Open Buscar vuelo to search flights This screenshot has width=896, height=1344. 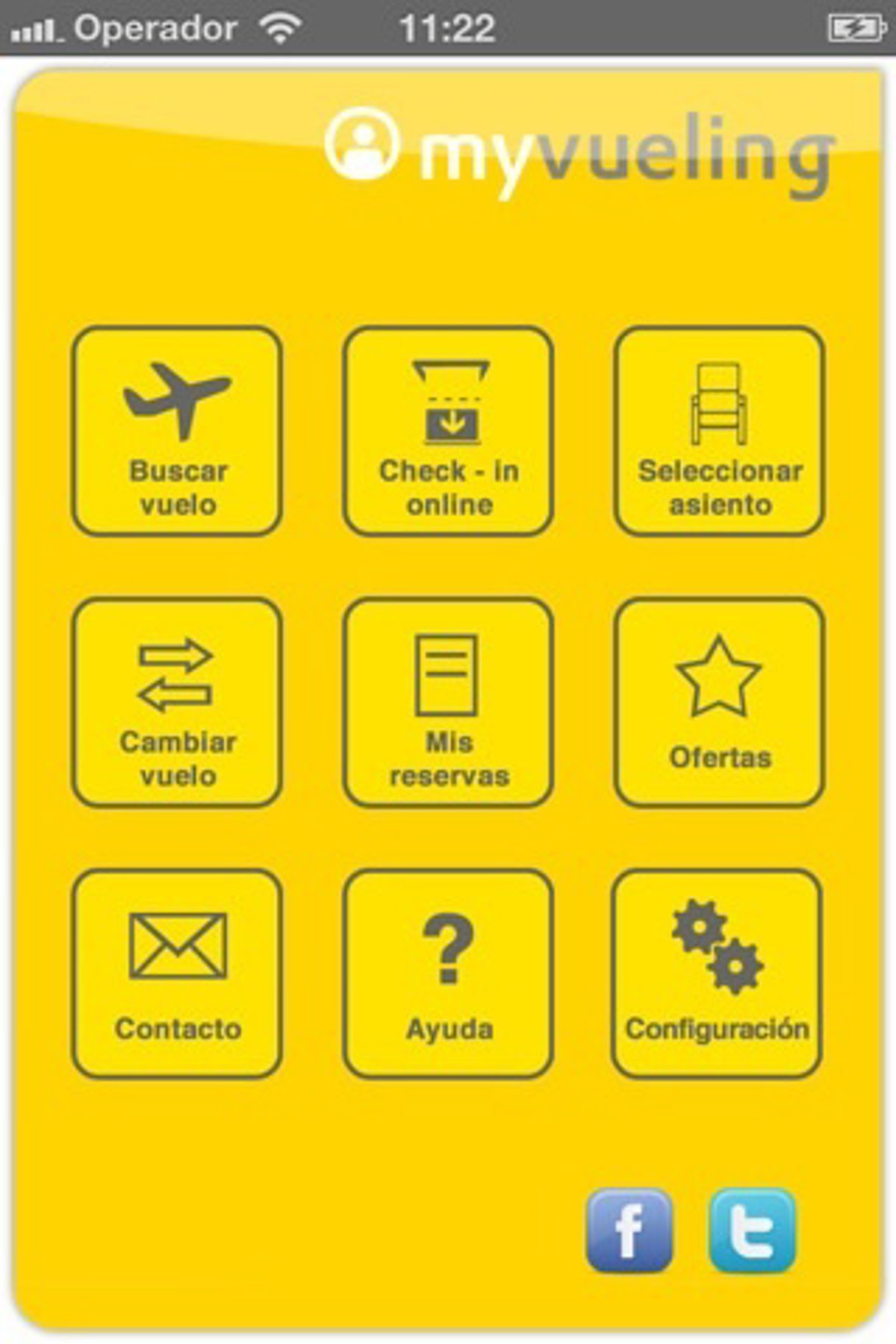point(177,431)
